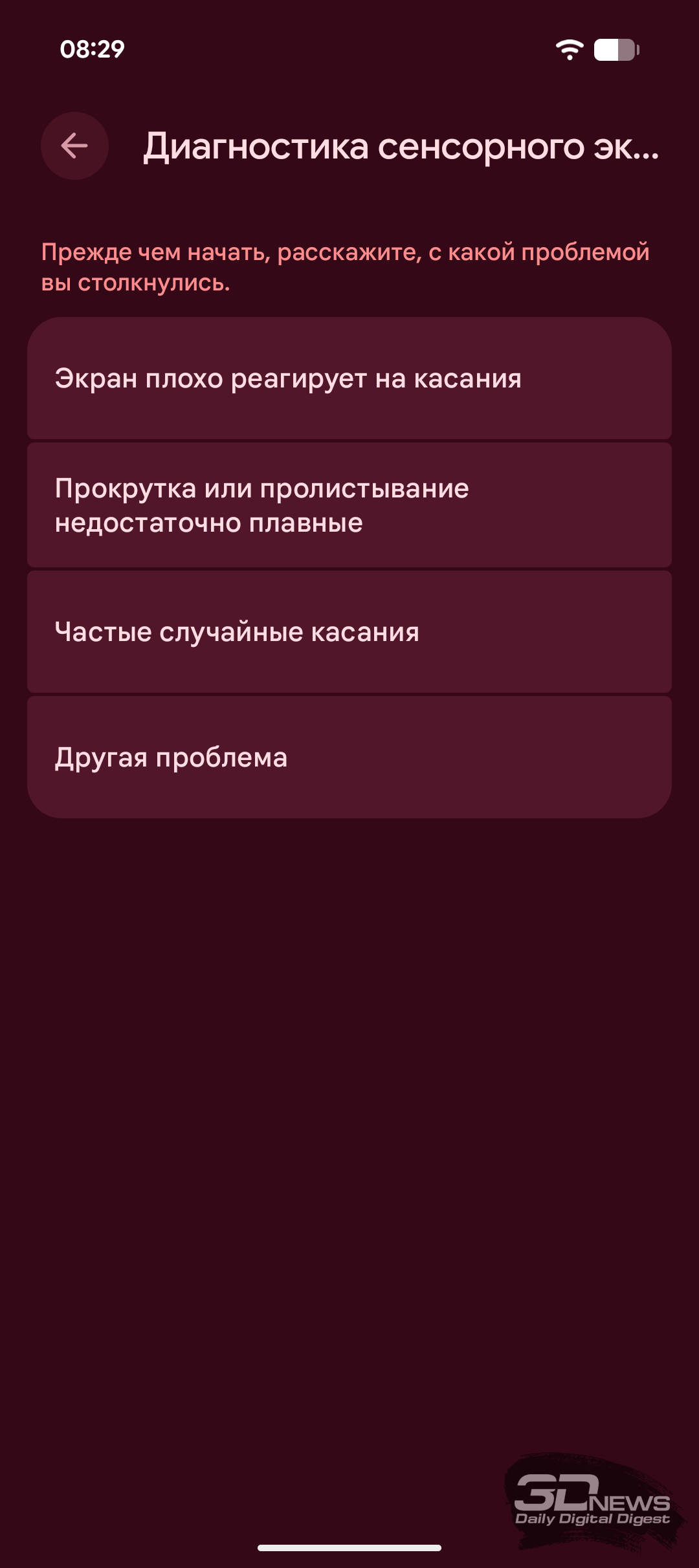Open the "Частые случайные касания" option

[349, 632]
